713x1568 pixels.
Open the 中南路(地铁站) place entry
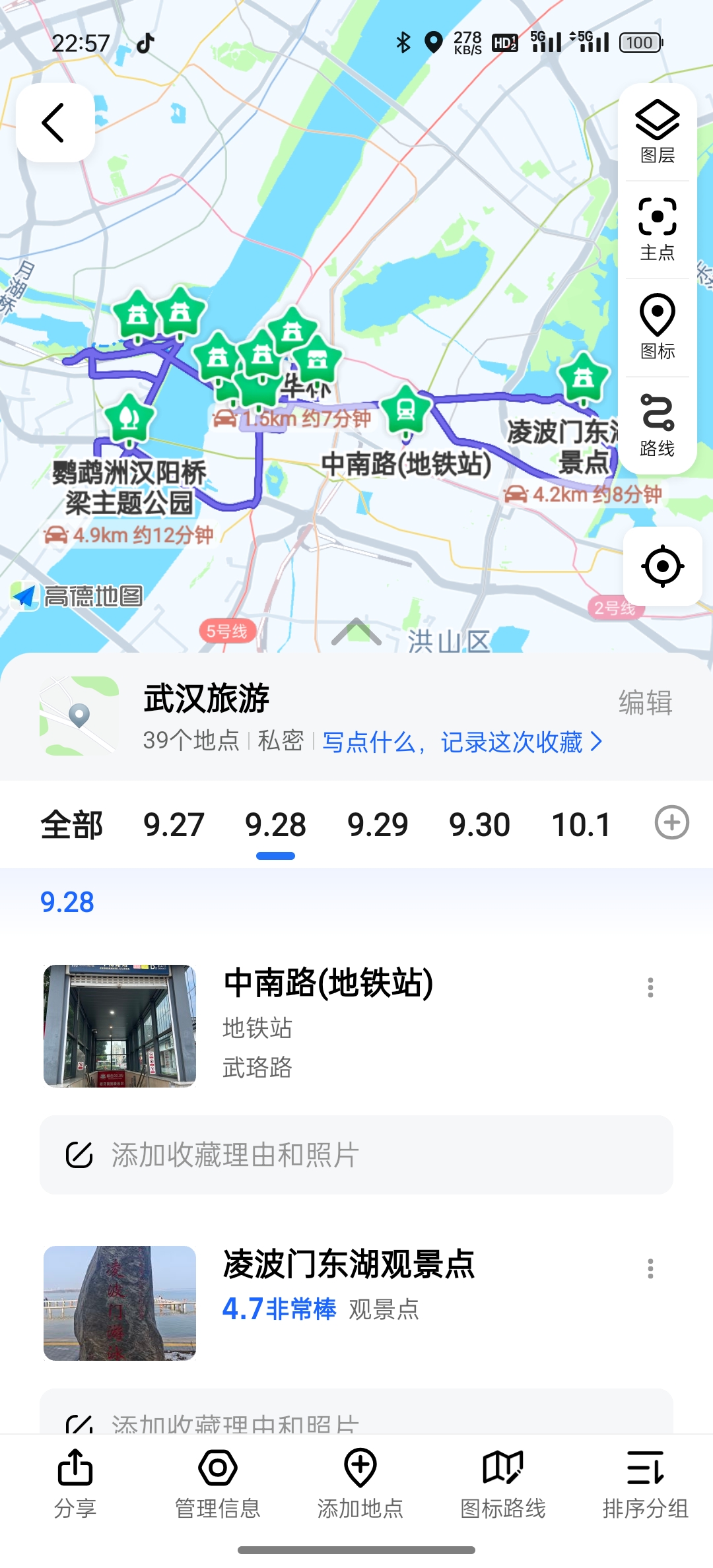tap(328, 983)
